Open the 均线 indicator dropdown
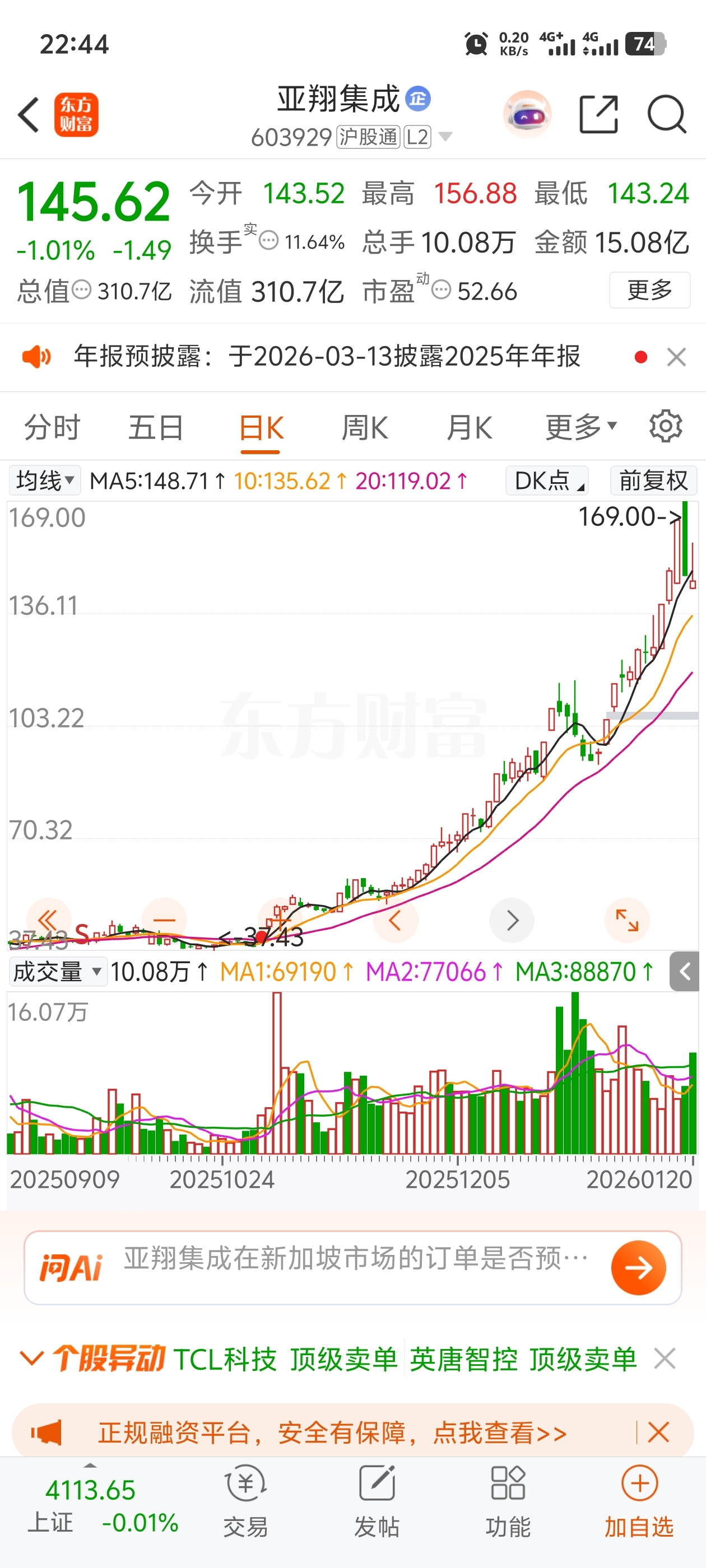The height and width of the screenshot is (1568, 706). point(45,481)
